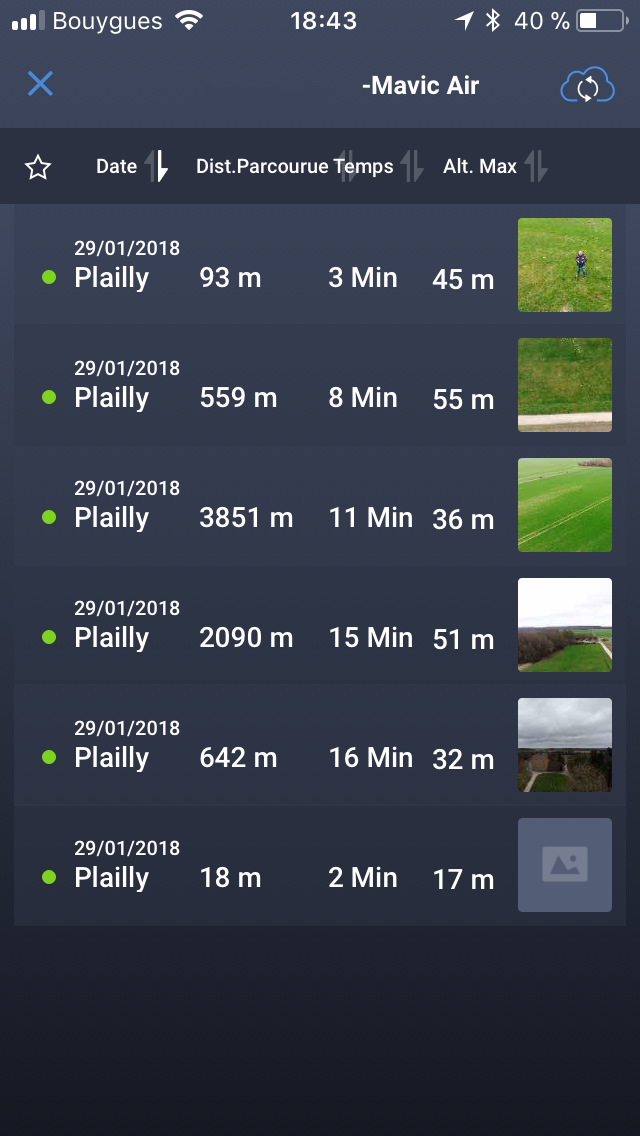Open the 559 m Plailly flight record
The height and width of the screenshot is (1136, 640).
(x=320, y=385)
